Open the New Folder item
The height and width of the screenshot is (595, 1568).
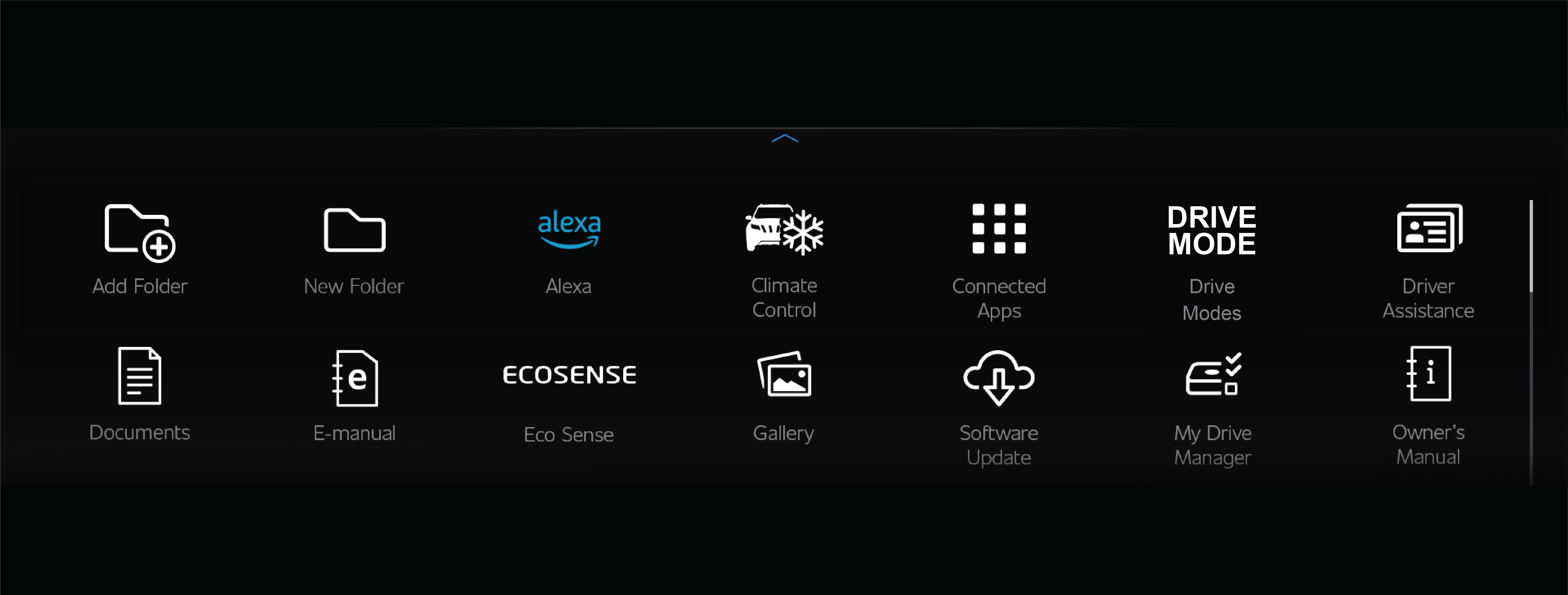coord(354,231)
